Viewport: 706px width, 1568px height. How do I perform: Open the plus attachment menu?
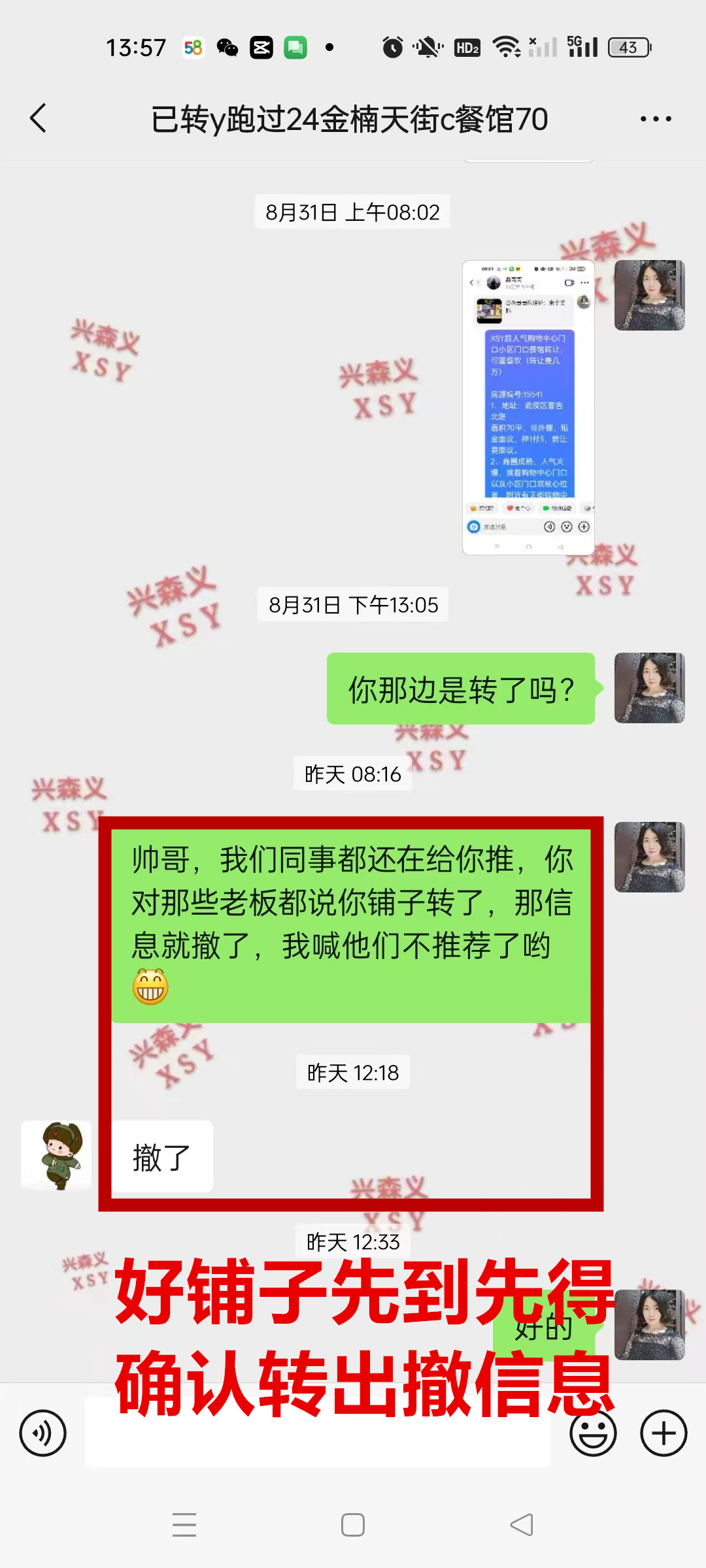click(x=664, y=1433)
